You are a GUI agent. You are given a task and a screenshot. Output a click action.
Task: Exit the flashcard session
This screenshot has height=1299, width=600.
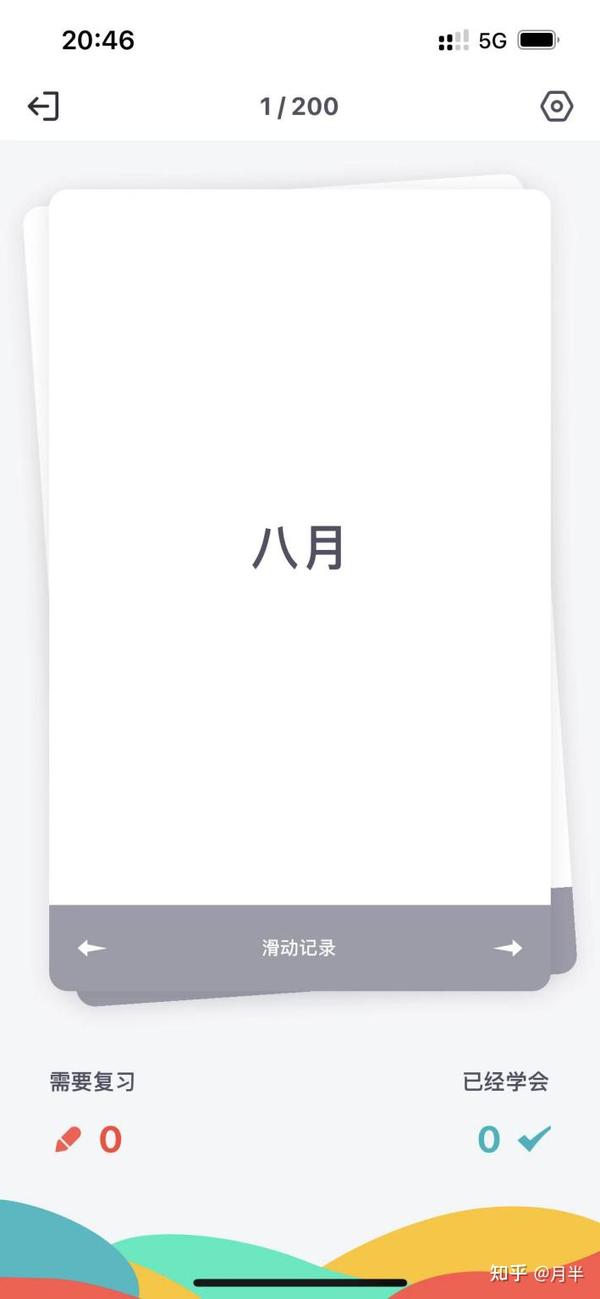[x=43, y=106]
